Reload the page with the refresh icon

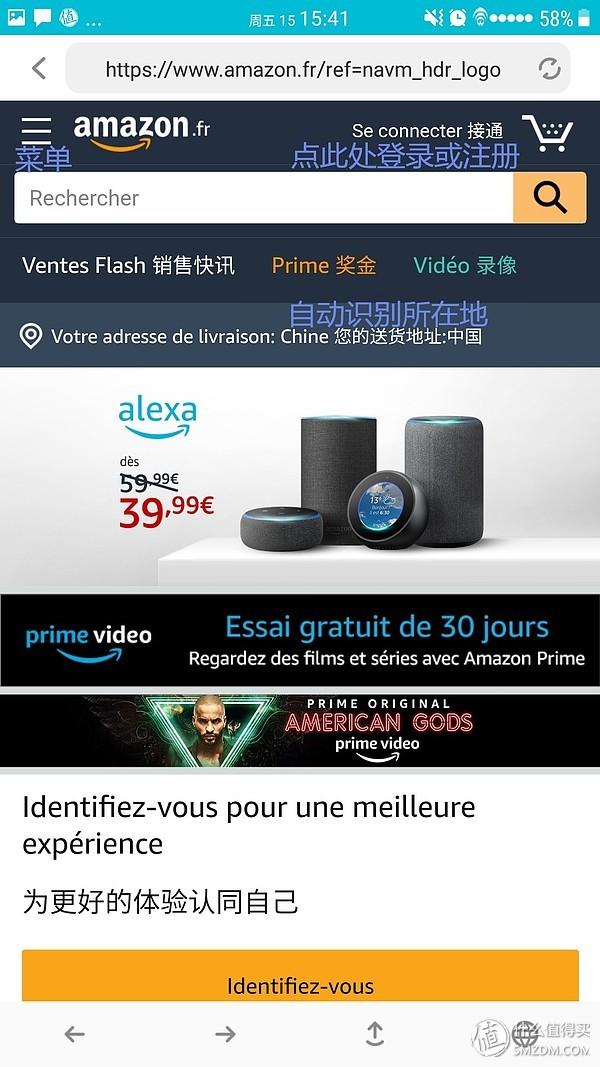(549, 69)
